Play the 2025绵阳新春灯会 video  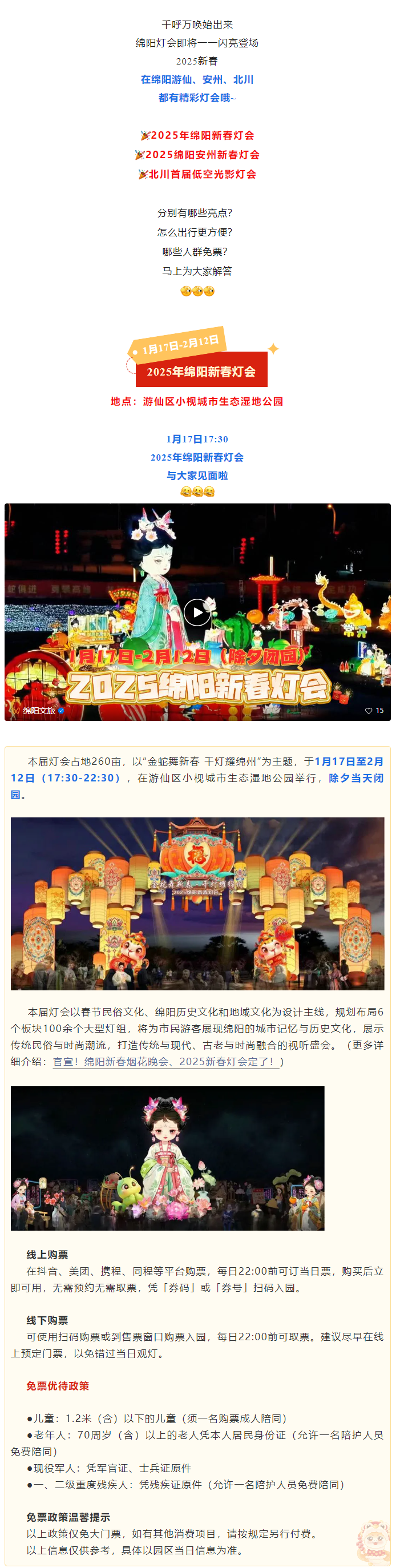pos(197,612)
